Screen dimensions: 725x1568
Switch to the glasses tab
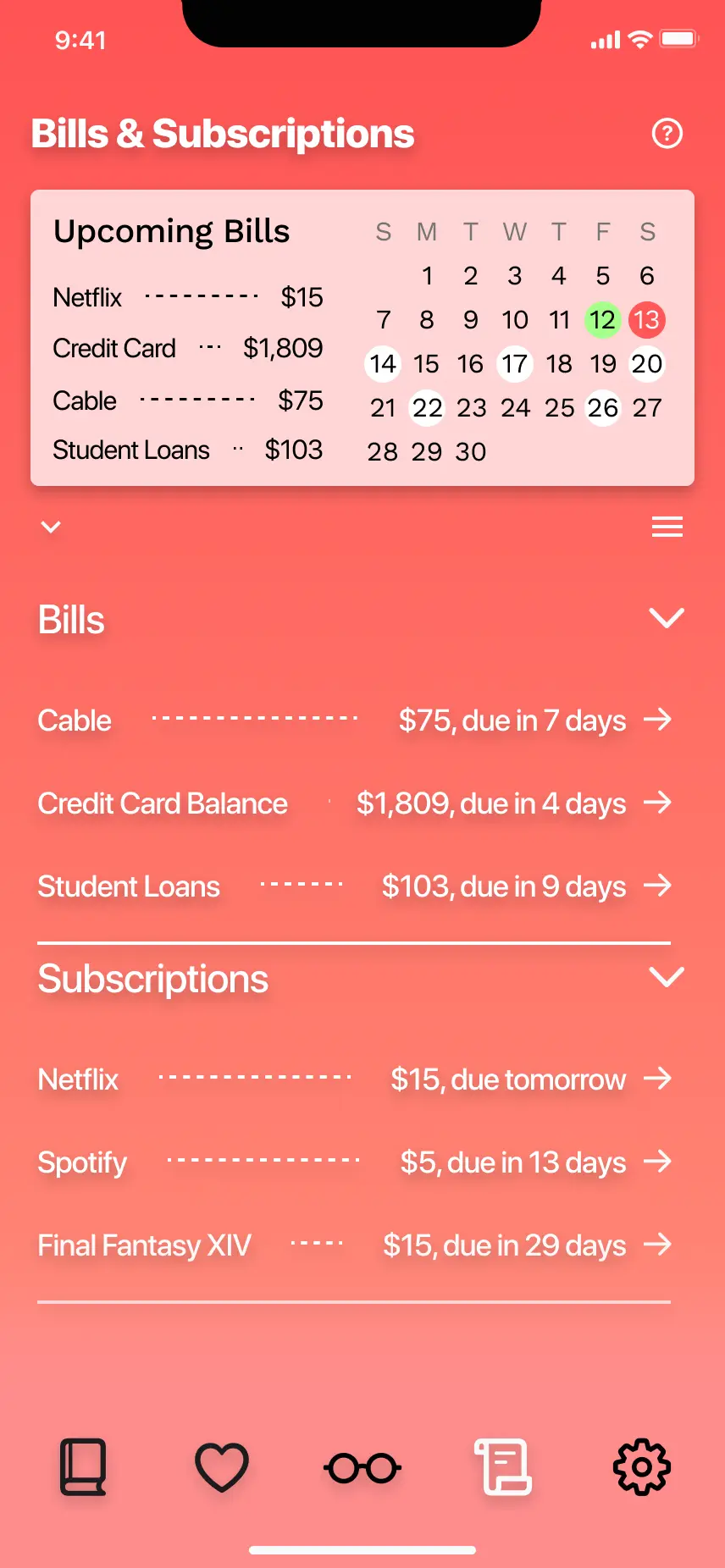(x=362, y=1468)
